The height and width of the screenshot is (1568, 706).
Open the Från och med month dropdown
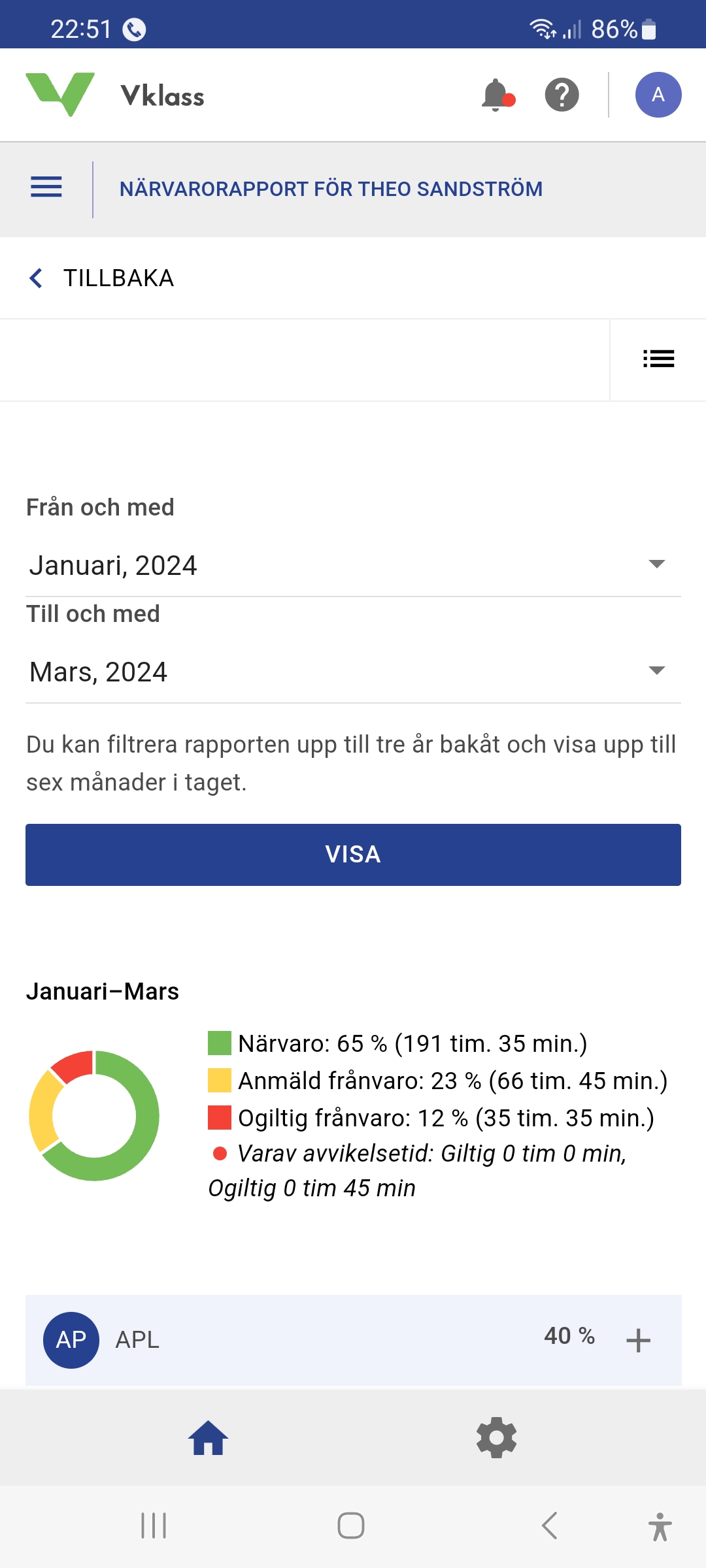coord(353,565)
